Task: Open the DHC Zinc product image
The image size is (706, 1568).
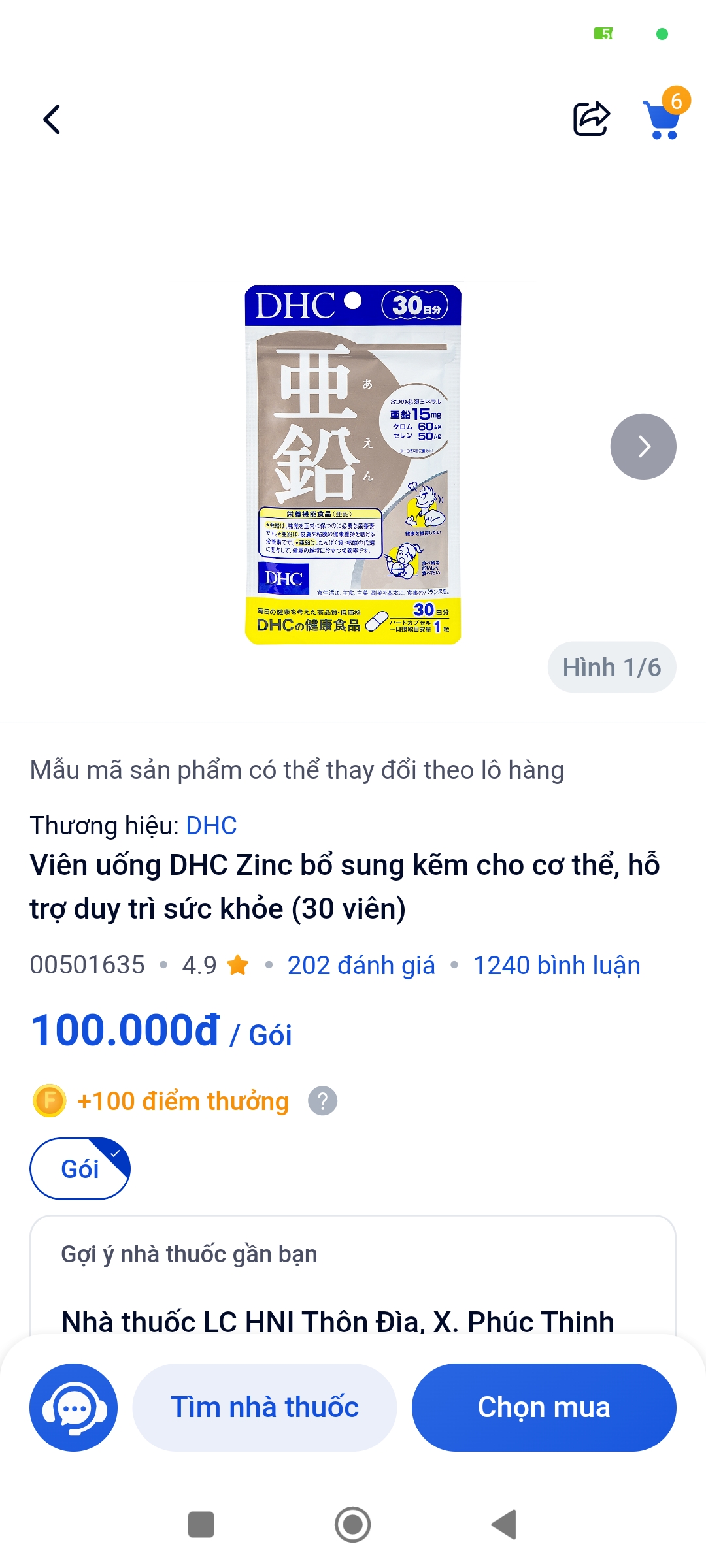Action: (x=353, y=464)
